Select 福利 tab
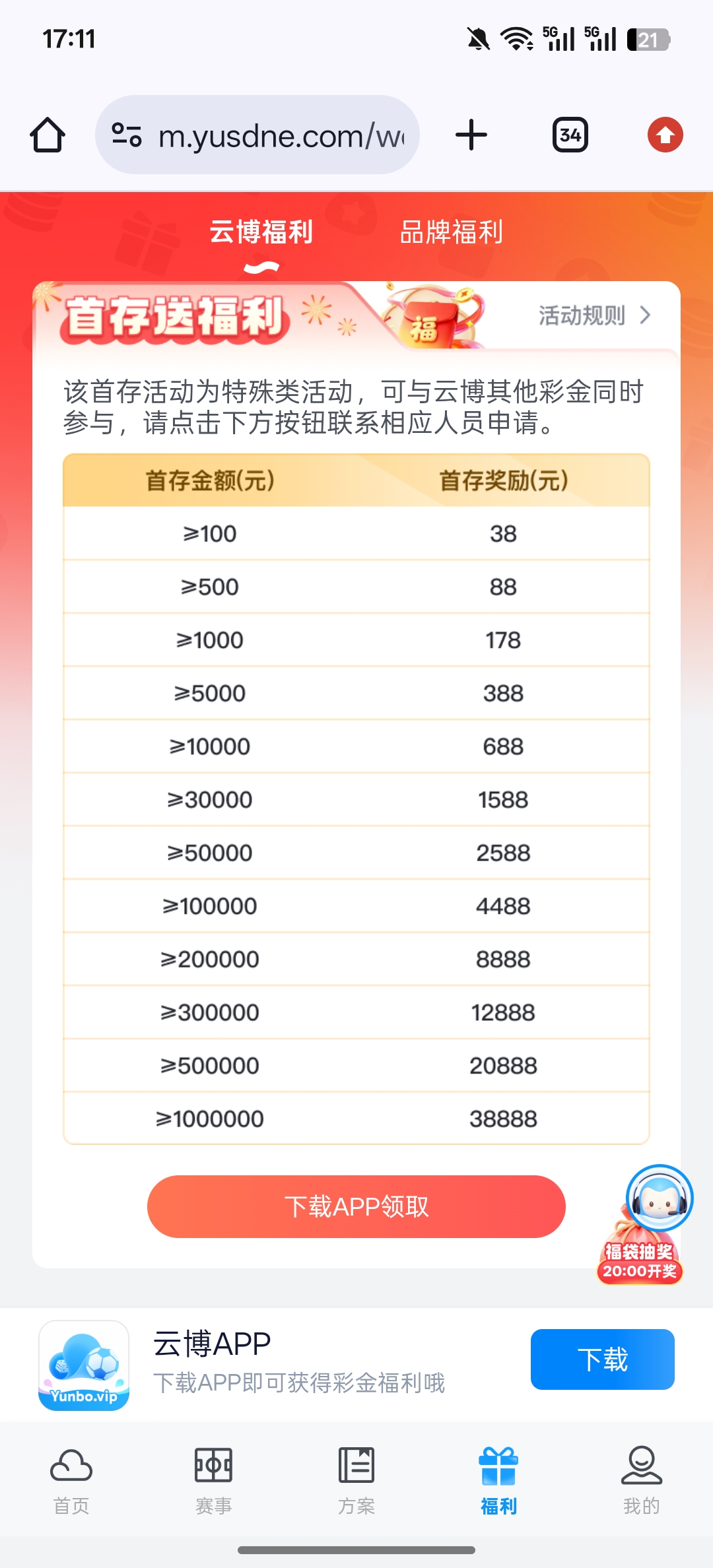 [x=498, y=1480]
